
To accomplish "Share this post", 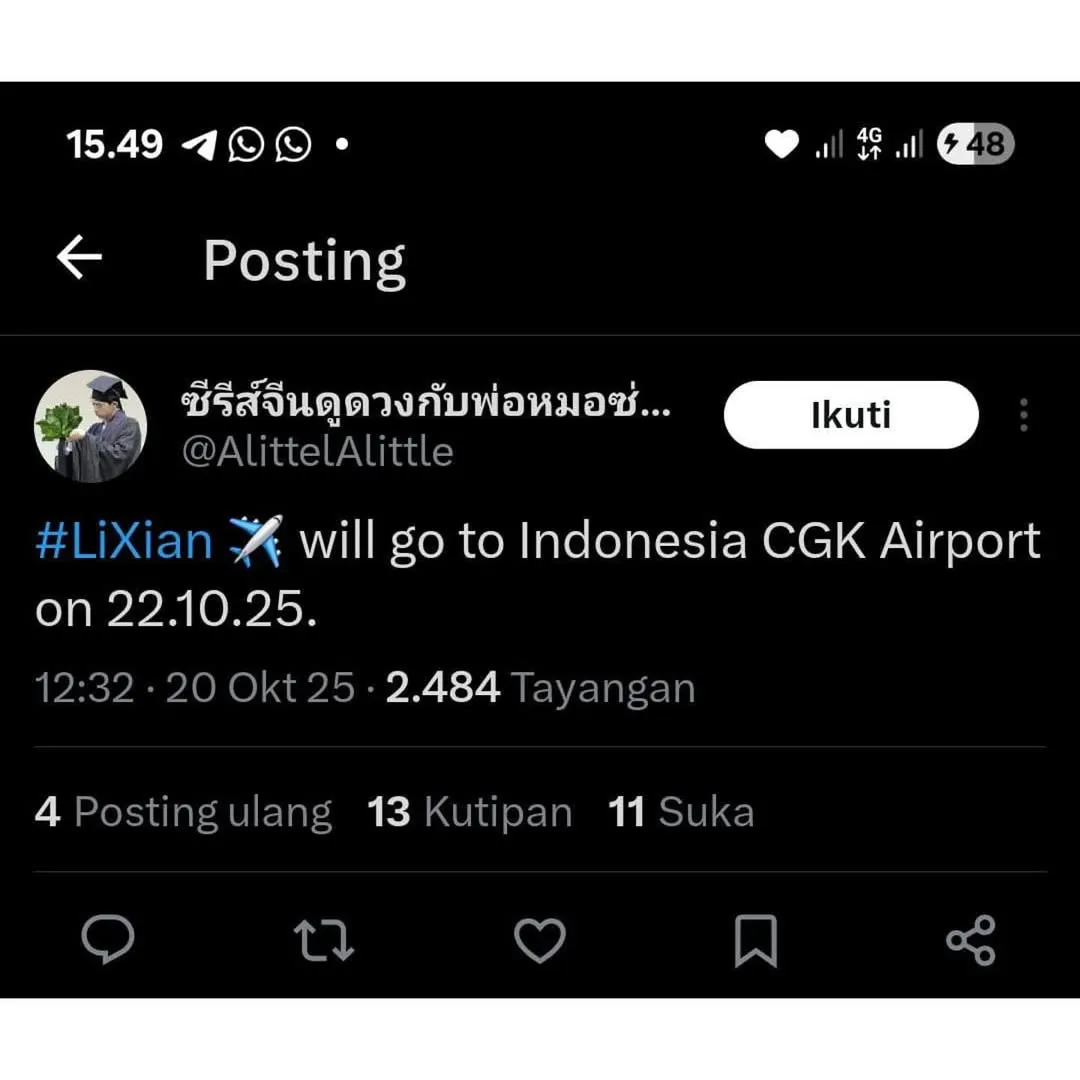I will [970, 941].
